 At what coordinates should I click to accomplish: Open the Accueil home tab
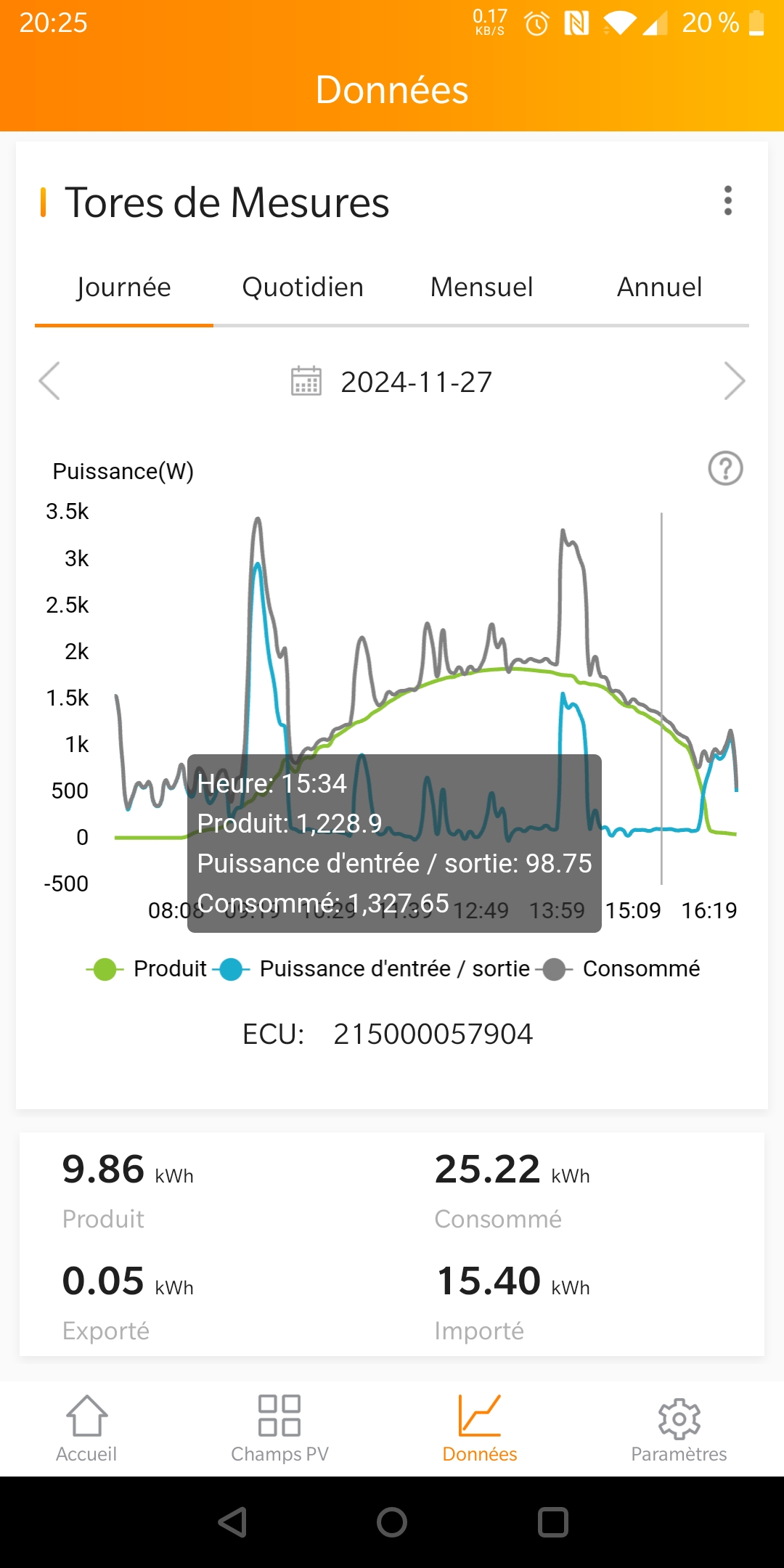coord(86,1429)
